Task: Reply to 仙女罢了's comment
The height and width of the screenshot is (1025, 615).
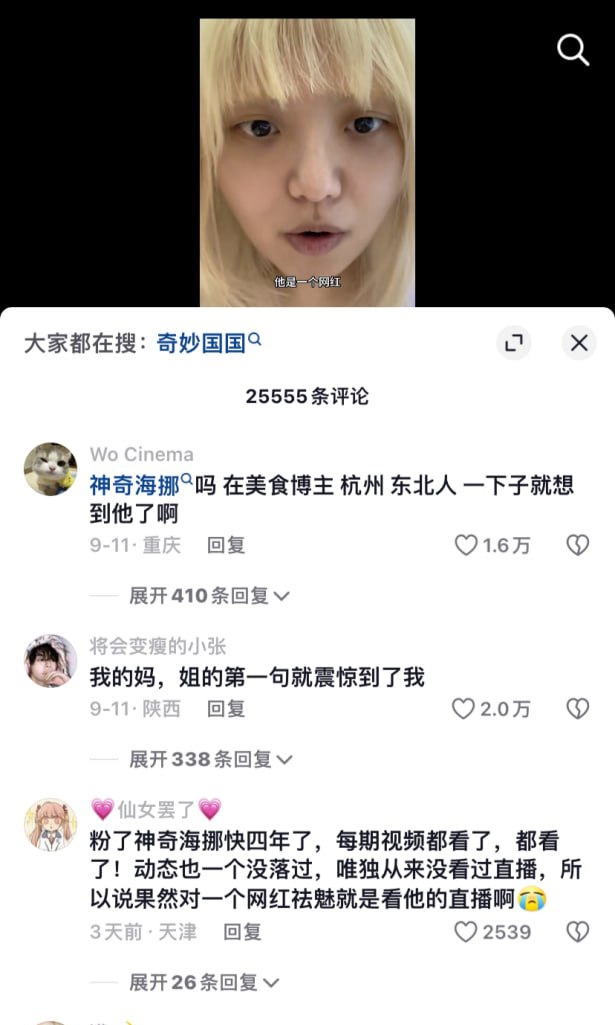Action: click(x=242, y=932)
